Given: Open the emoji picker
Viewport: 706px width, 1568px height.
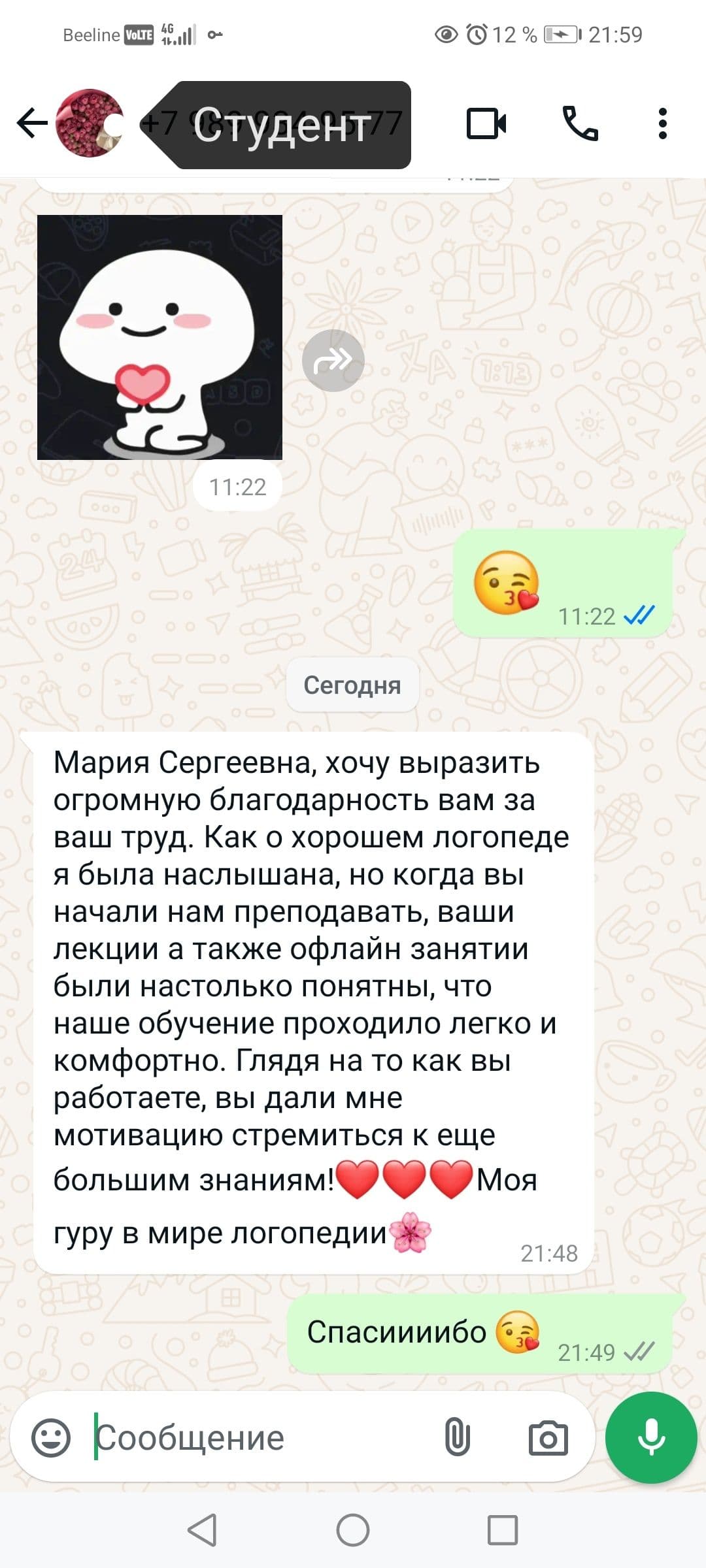Looking at the screenshot, I should (x=51, y=1438).
